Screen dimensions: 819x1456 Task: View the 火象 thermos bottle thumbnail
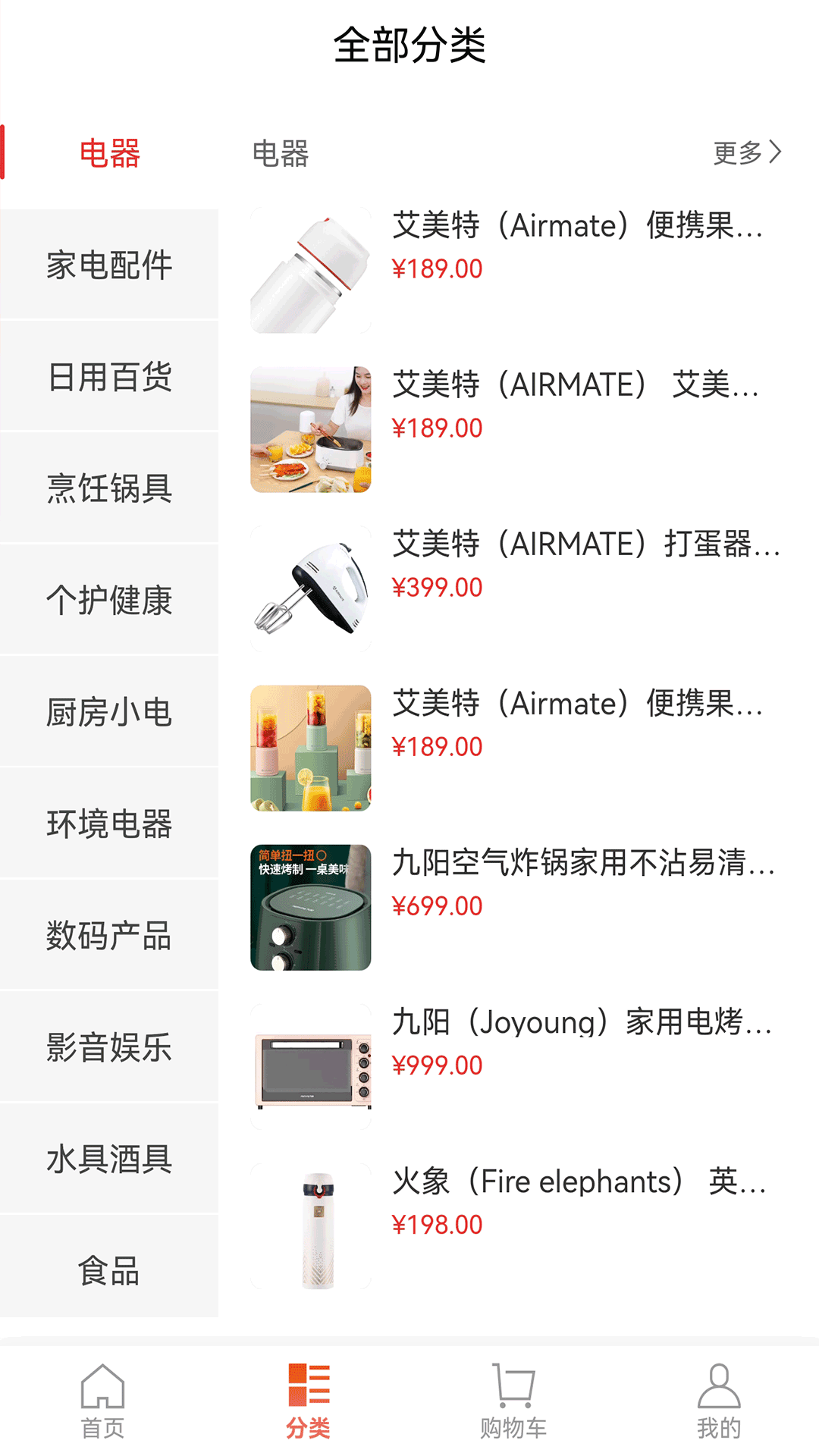coord(311,1225)
